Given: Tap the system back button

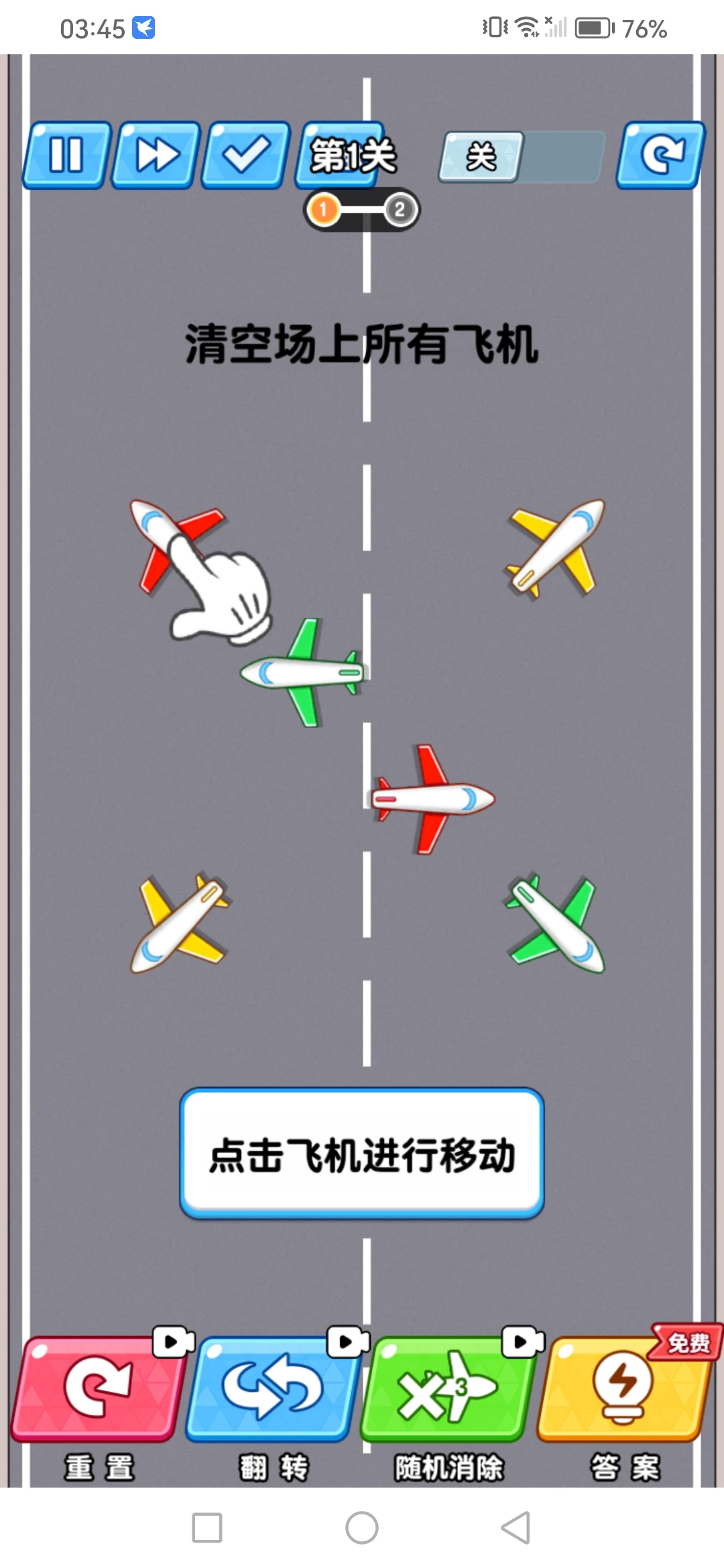Looking at the screenshot, I should point(516,1528).
